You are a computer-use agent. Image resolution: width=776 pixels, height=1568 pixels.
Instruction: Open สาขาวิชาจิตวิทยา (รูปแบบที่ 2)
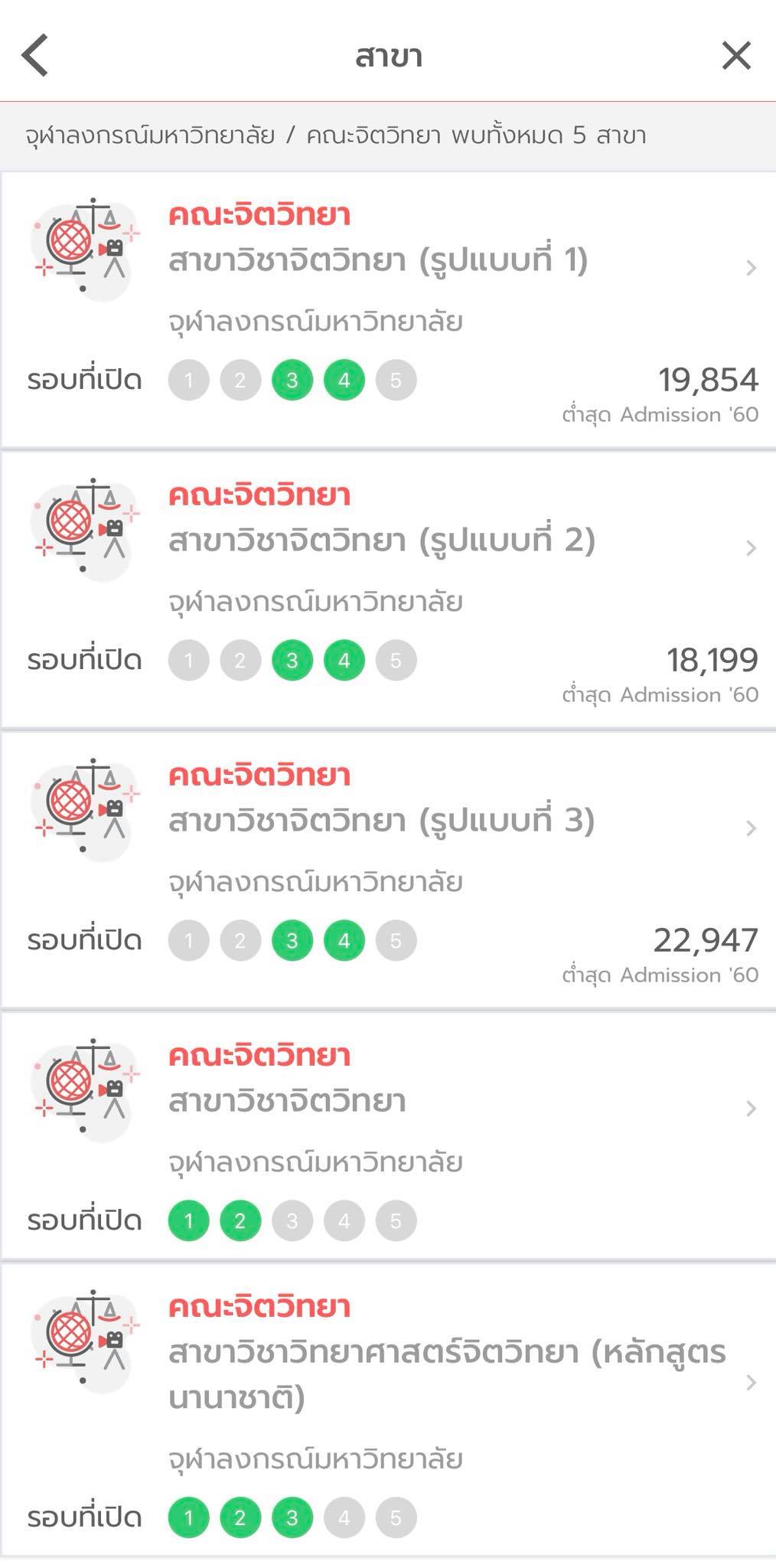[388, 590]
